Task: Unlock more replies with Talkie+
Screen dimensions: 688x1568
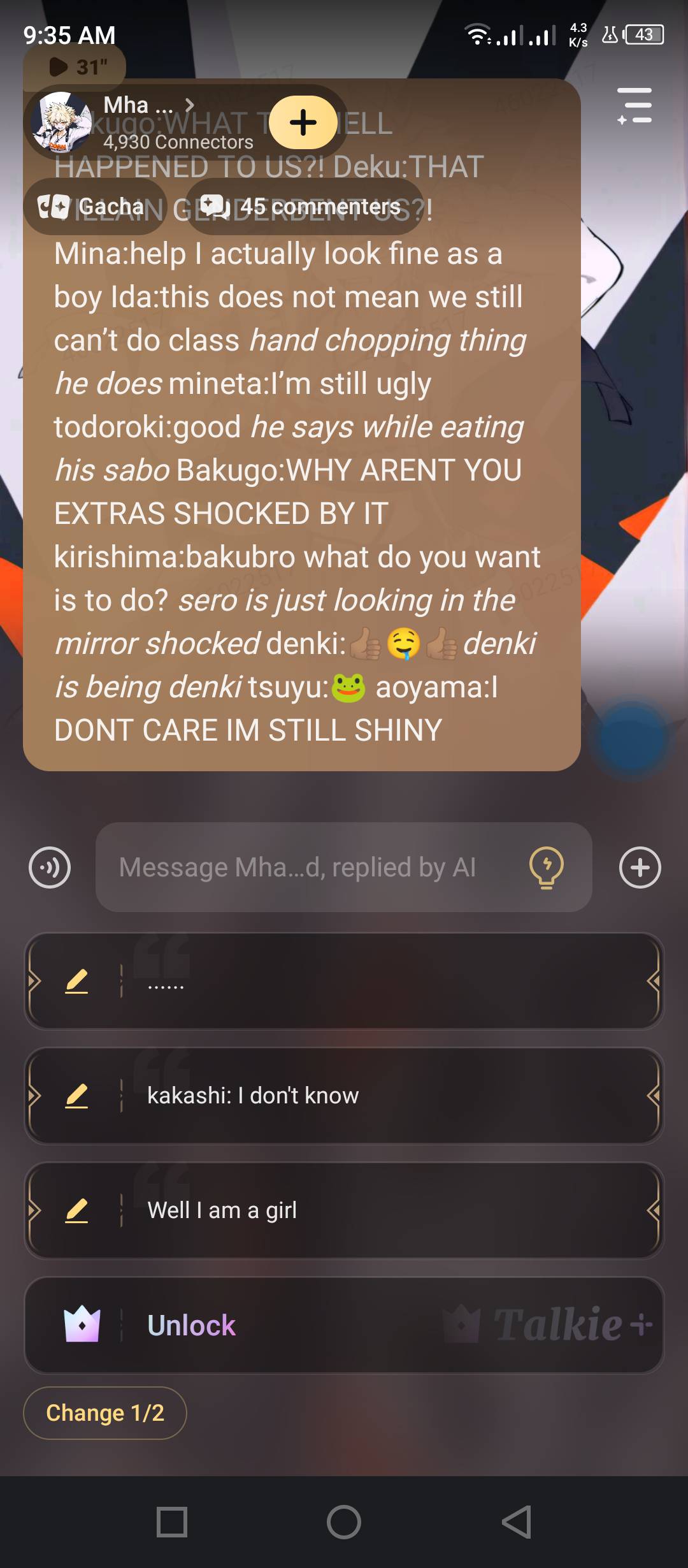Action: tap(344, 1325)
